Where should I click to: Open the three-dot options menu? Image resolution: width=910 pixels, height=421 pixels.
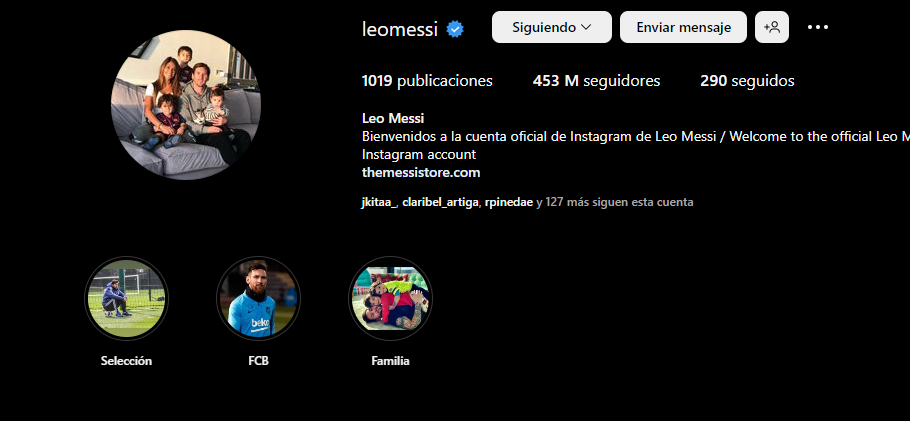click(818, 28)
